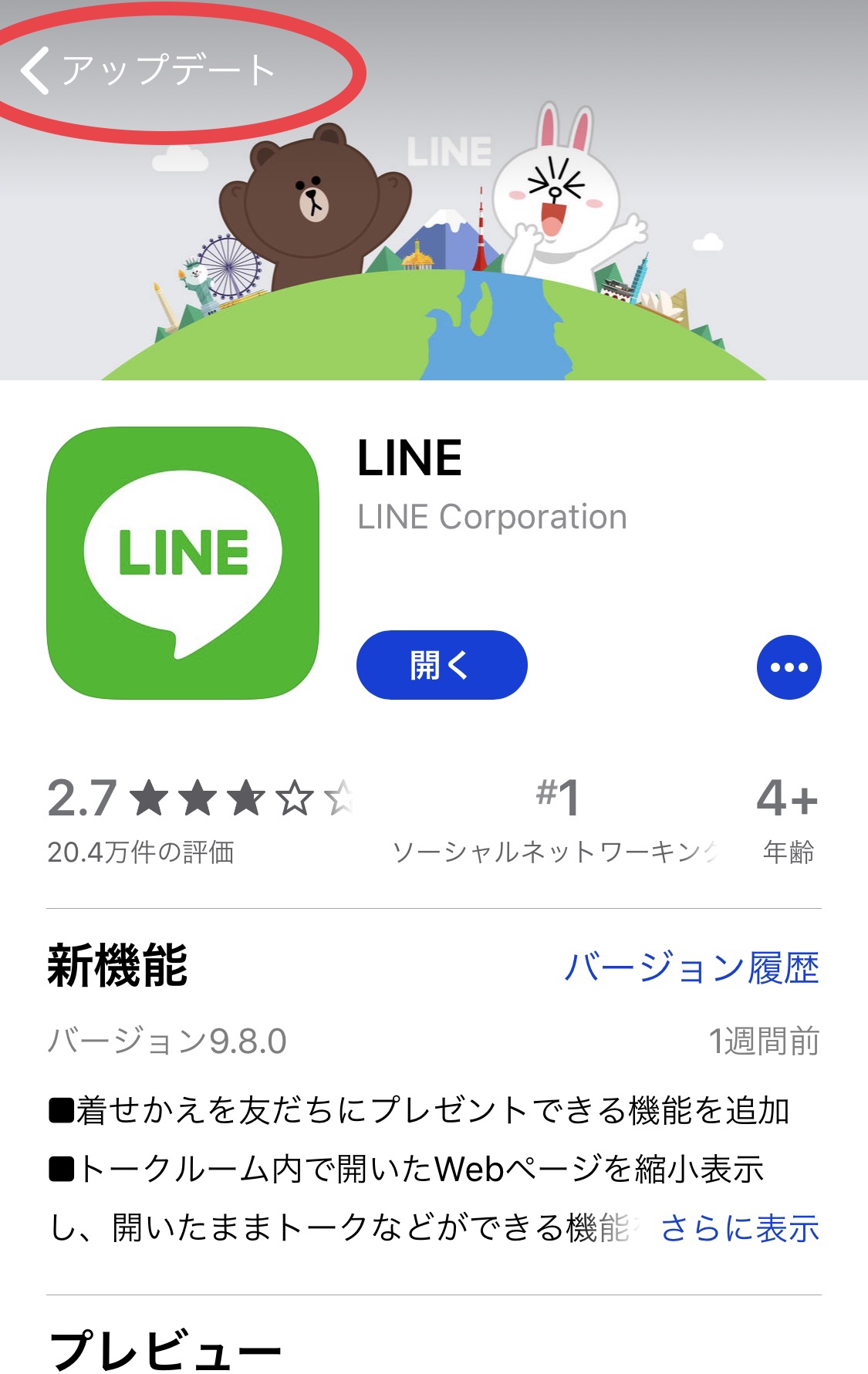Open the three-dot more options menu
868x1374 pixels.
(x=789, y=667)
